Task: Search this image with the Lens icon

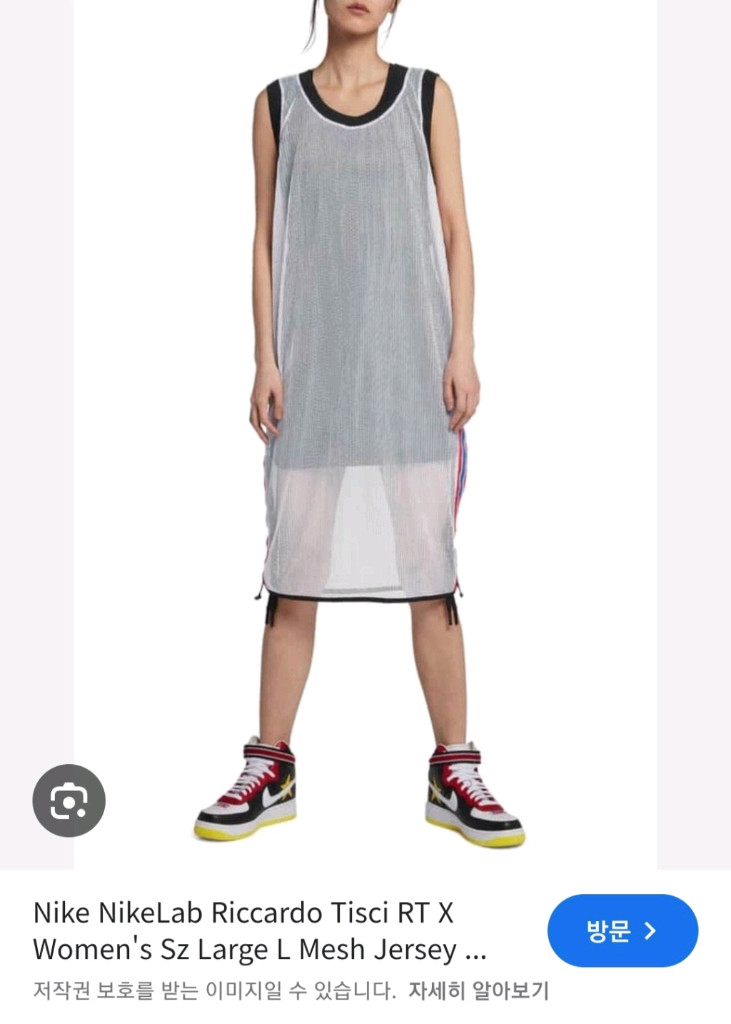Action: (x=69, y=800)
